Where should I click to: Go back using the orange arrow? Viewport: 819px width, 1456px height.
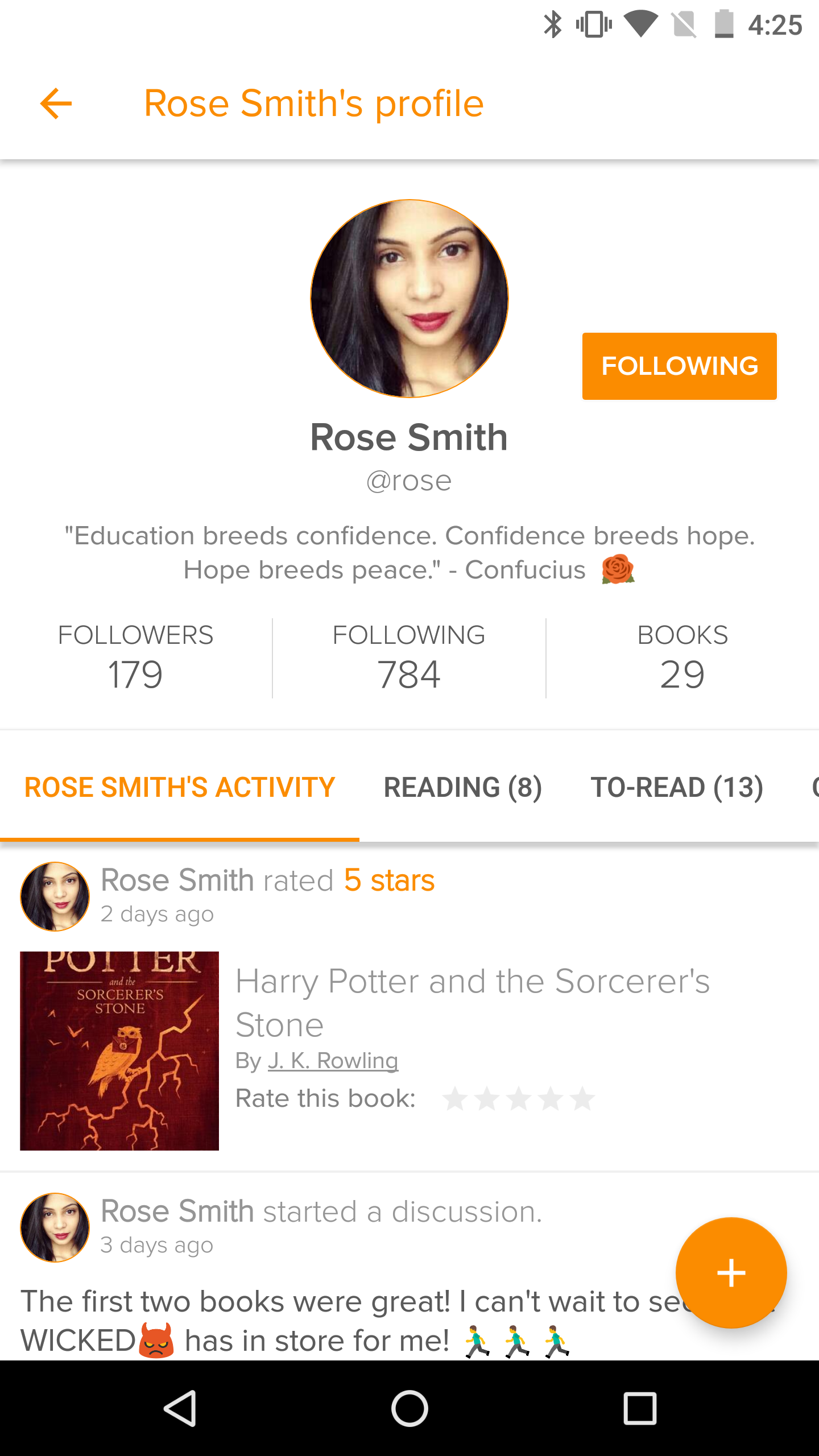(56, 104)
